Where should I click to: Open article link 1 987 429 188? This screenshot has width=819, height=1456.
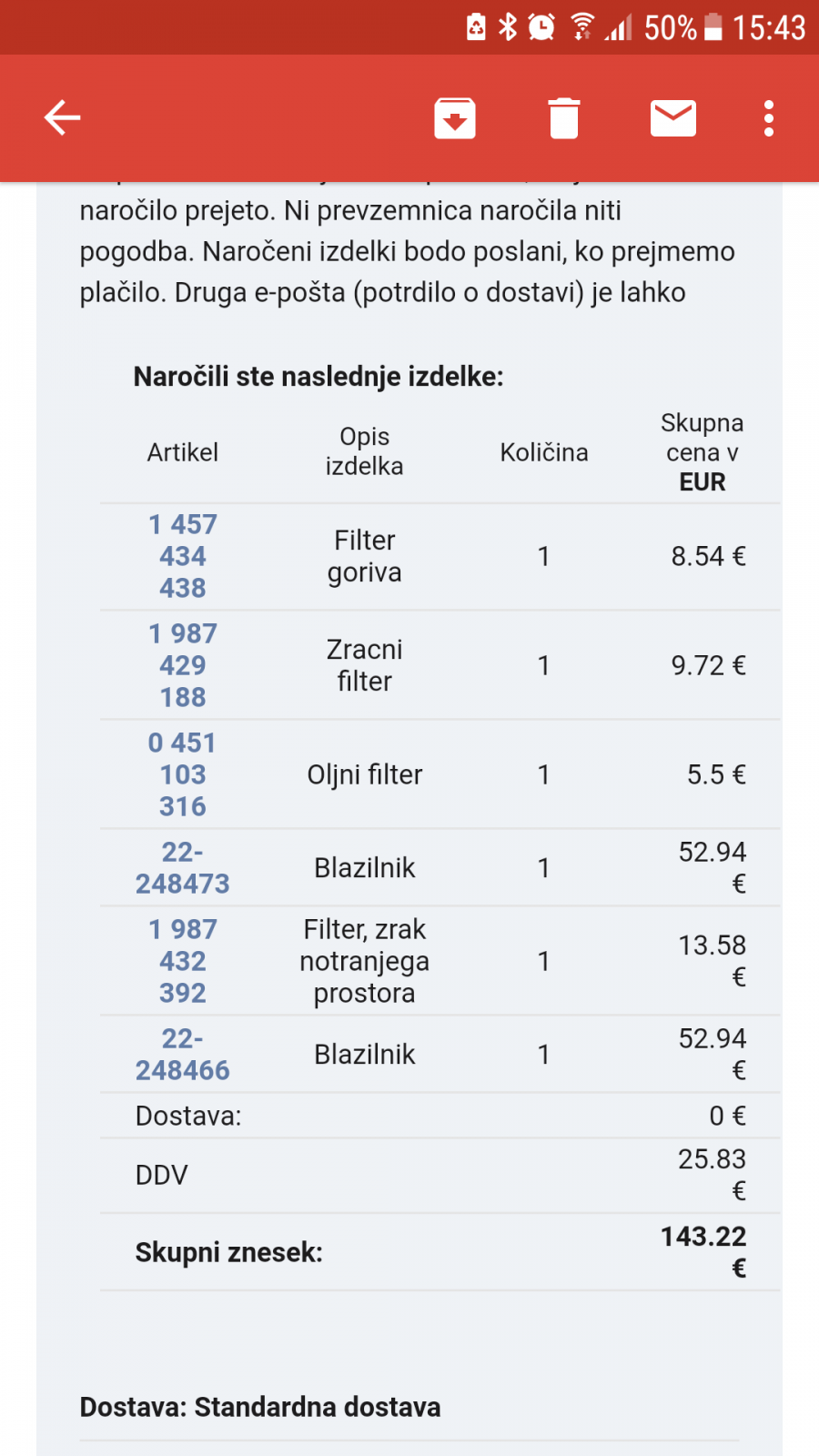tap(183, 665)
